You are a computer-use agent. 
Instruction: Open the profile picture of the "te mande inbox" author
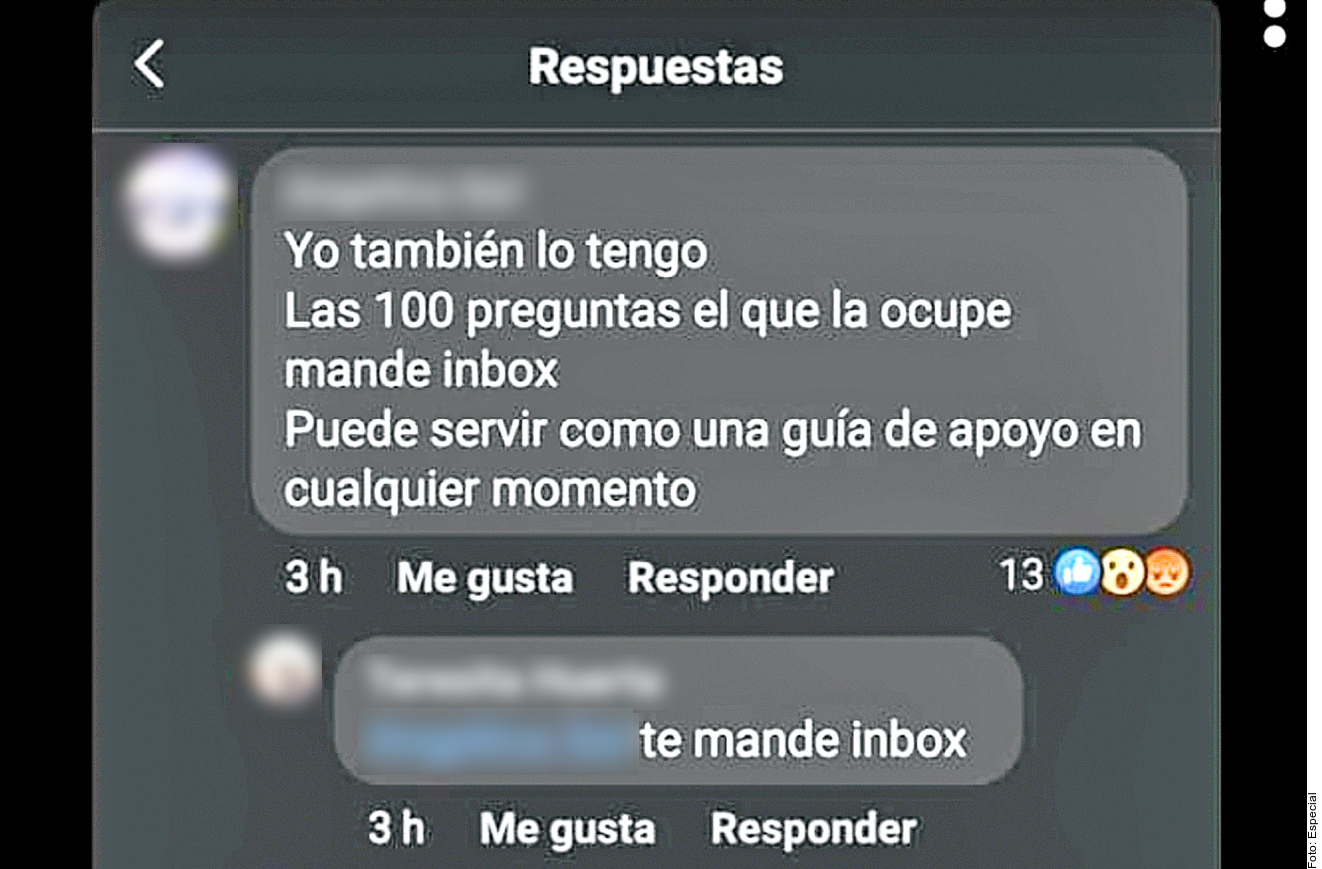coord(285,670)
